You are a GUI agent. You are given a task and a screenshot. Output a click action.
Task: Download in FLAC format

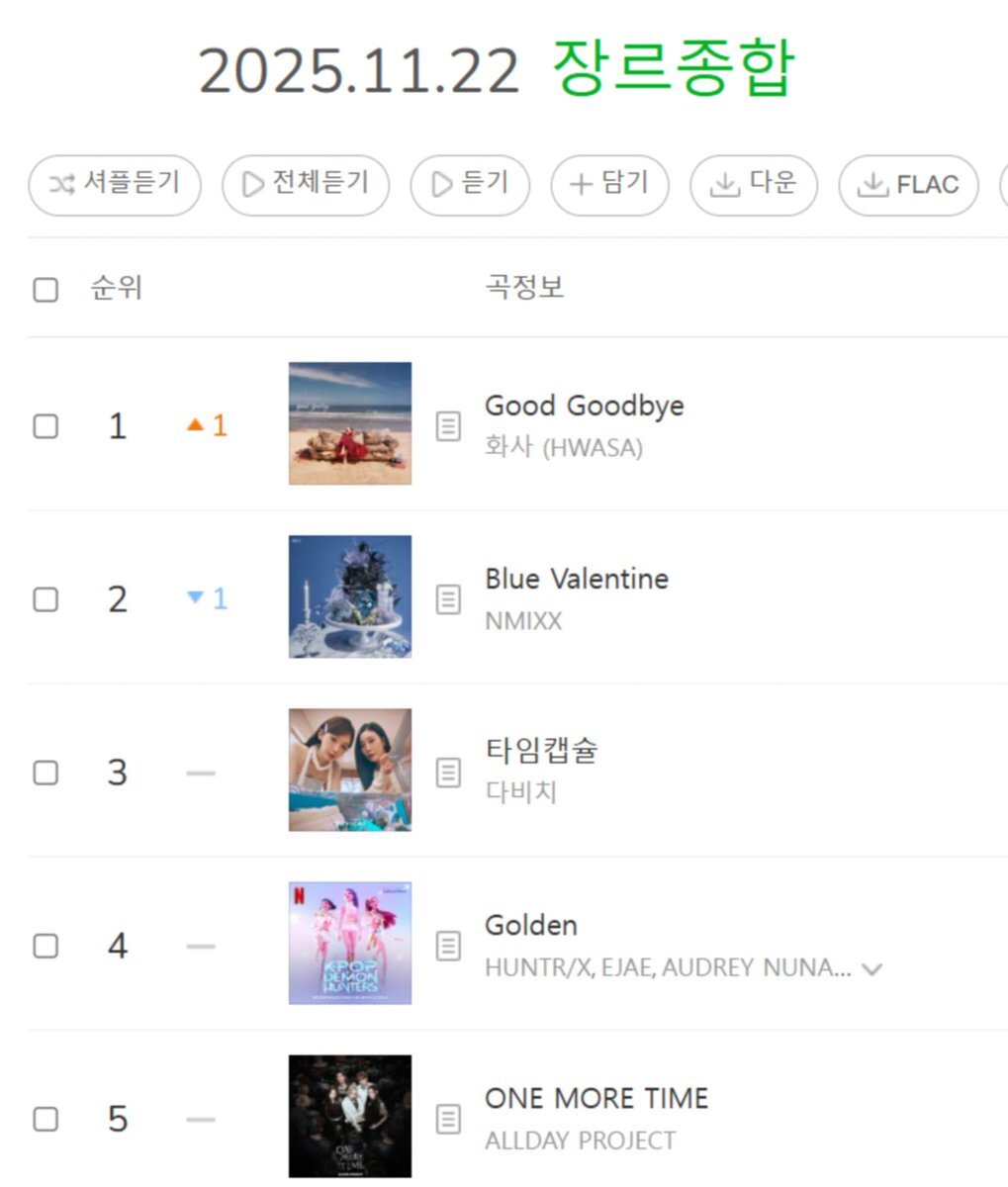coord(908,185)
